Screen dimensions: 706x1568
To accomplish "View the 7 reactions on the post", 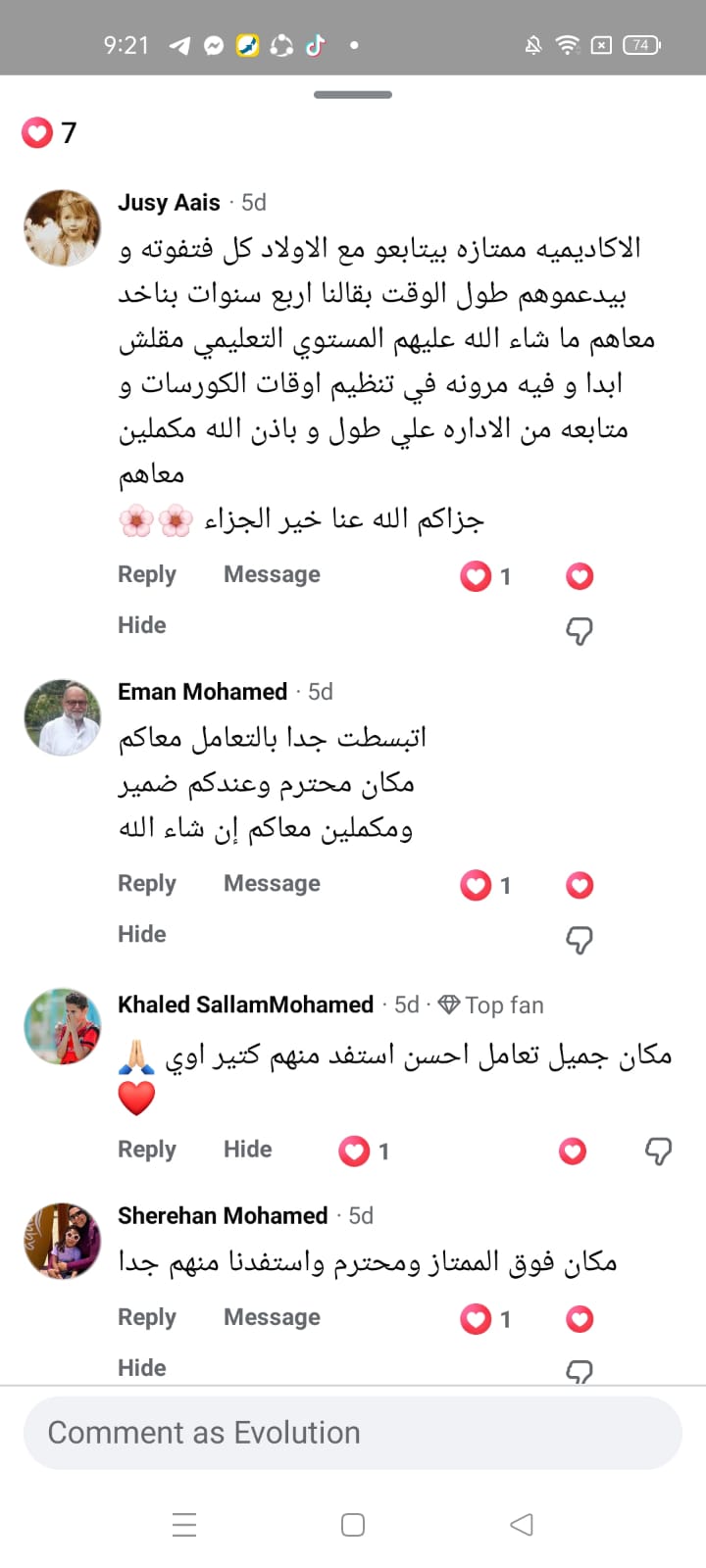I will 49,132.
